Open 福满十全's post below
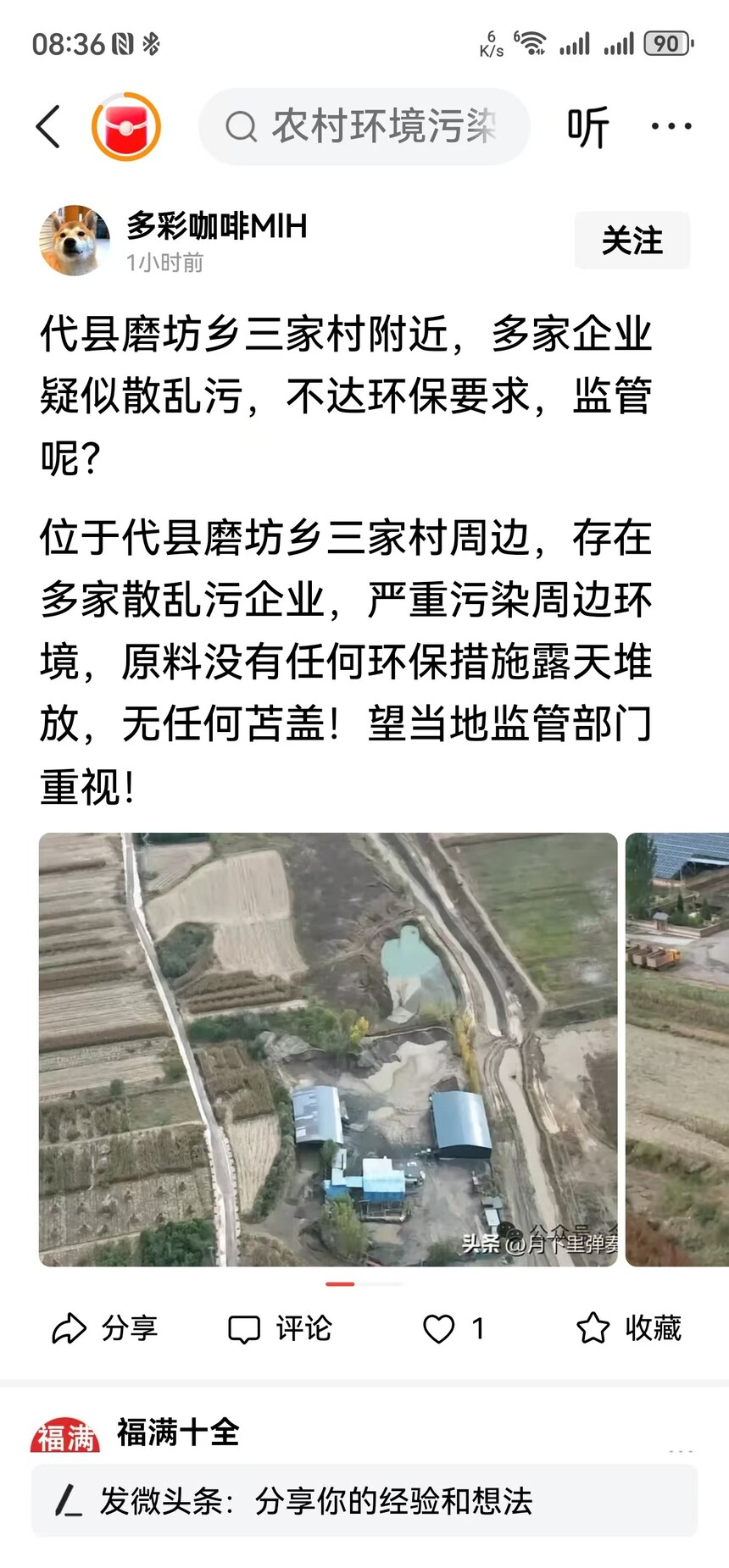Viewport: 729px width, 1568px height. (x=178, y=1433)
